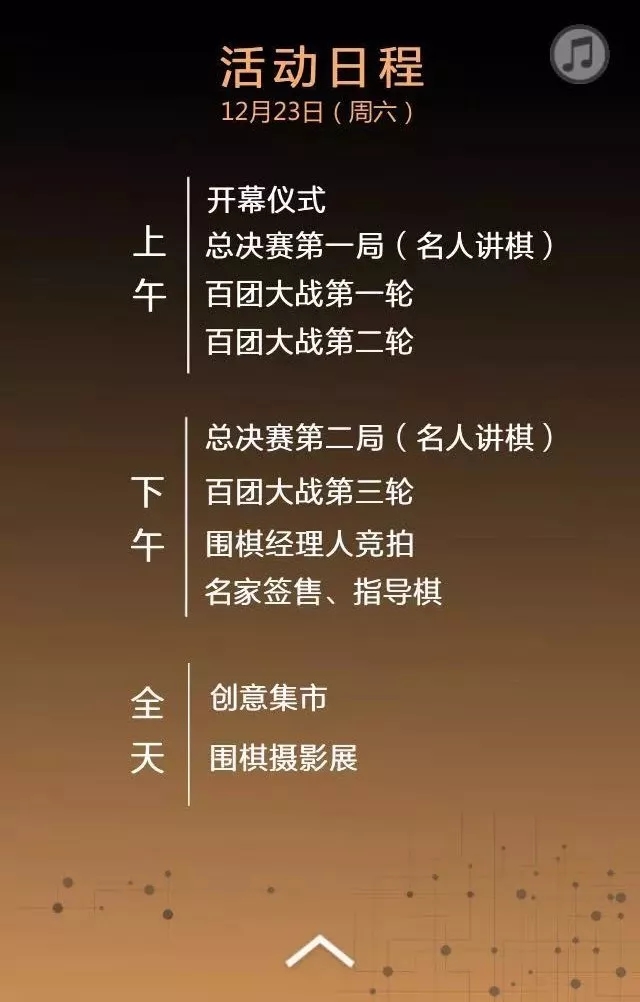Tap the up arrow to go to the next page
This screenshot has width=640, height=1002.
coord(320,951)
